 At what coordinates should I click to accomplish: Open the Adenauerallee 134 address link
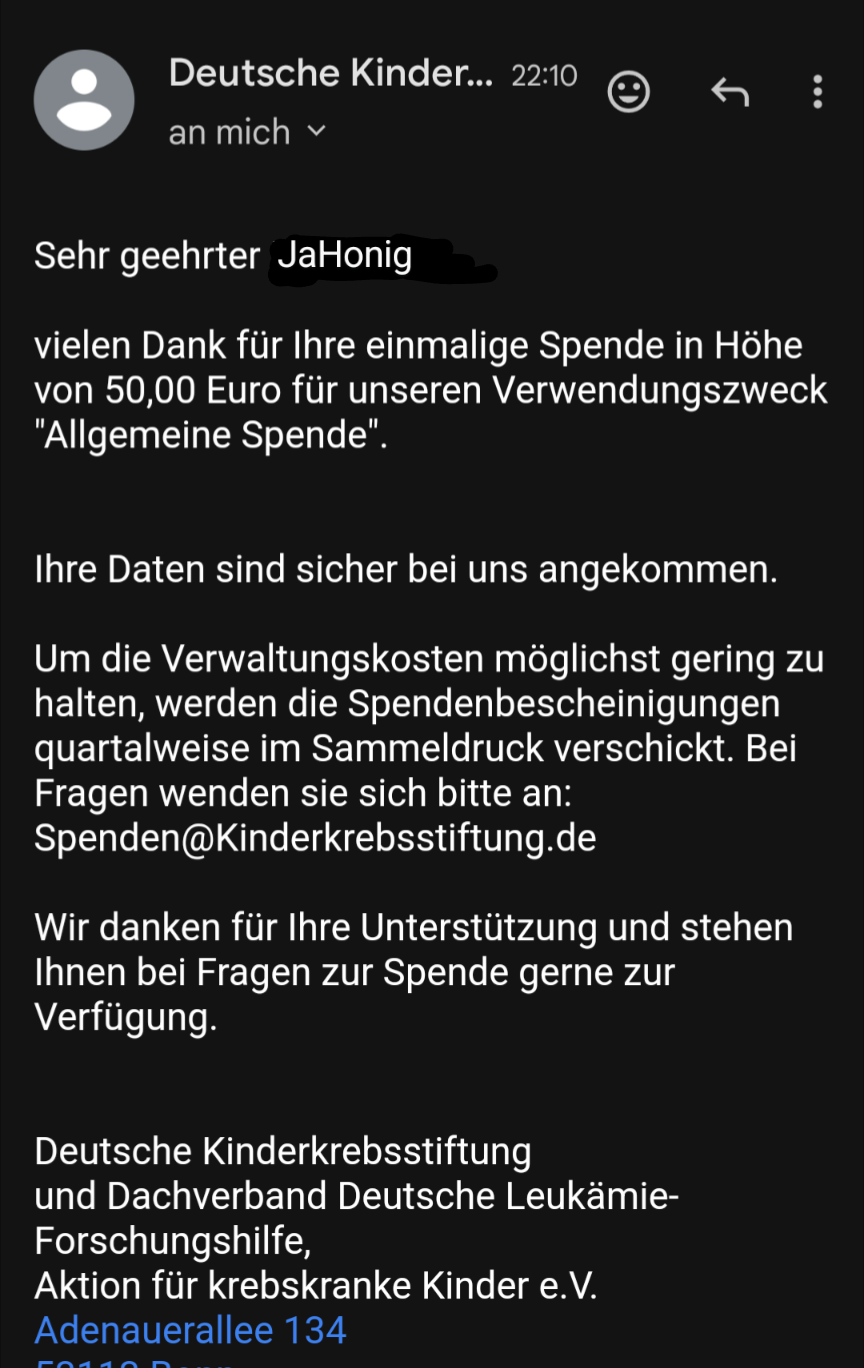190,1330
